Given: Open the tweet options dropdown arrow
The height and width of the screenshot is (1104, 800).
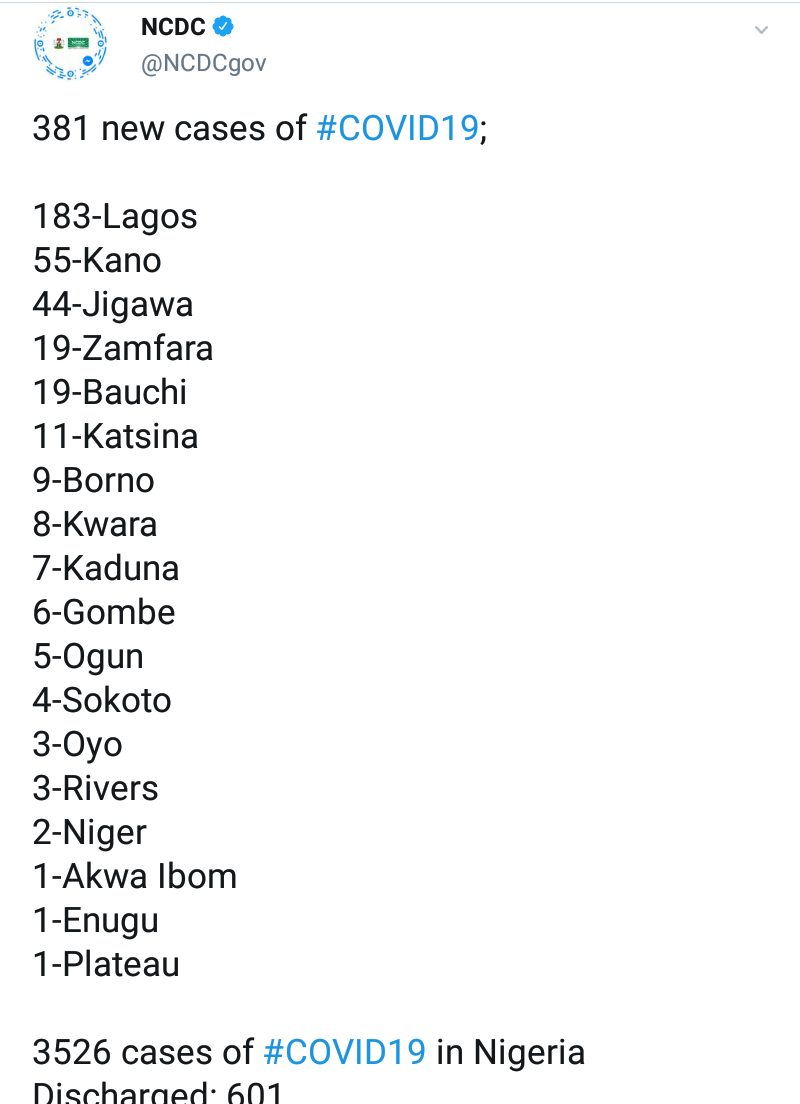Looking at the screenshot, I should (761, 30).
